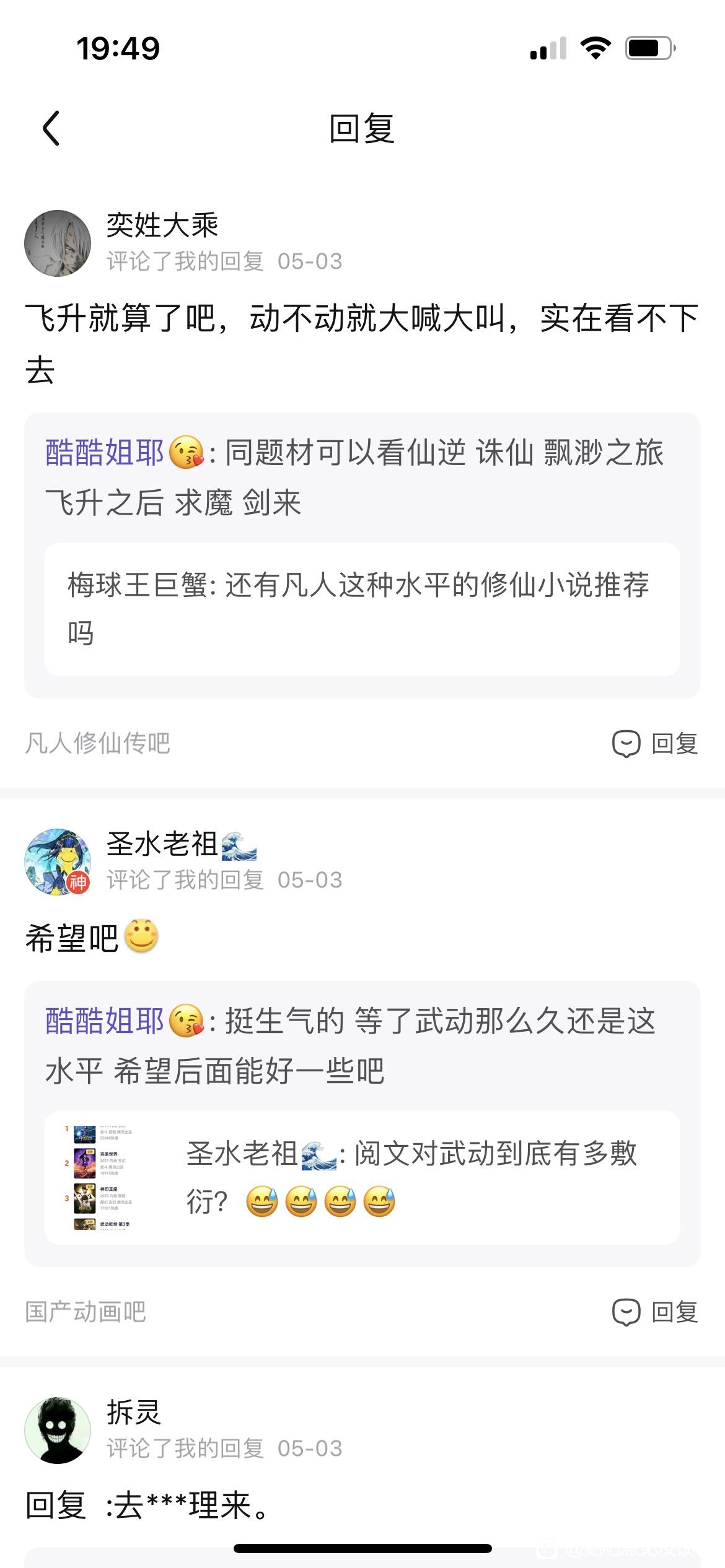Viewport: 725px width, 1568px height.
Task: Open the 凡人修仙传吧 forum link
Action: pyautogui.click(x=97, y=744)
